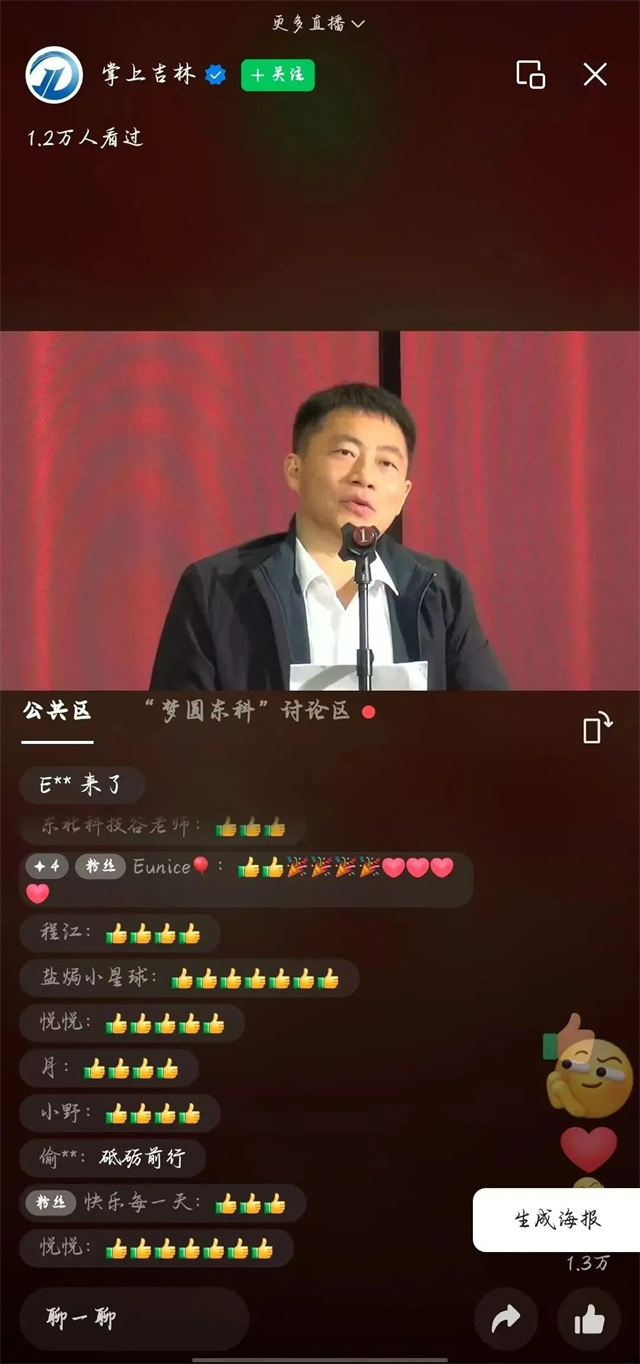The width and height of the screenshot is (640, 1364).
Task: Open the 聊一聊 chat input box
Action: click(133, 1318)
